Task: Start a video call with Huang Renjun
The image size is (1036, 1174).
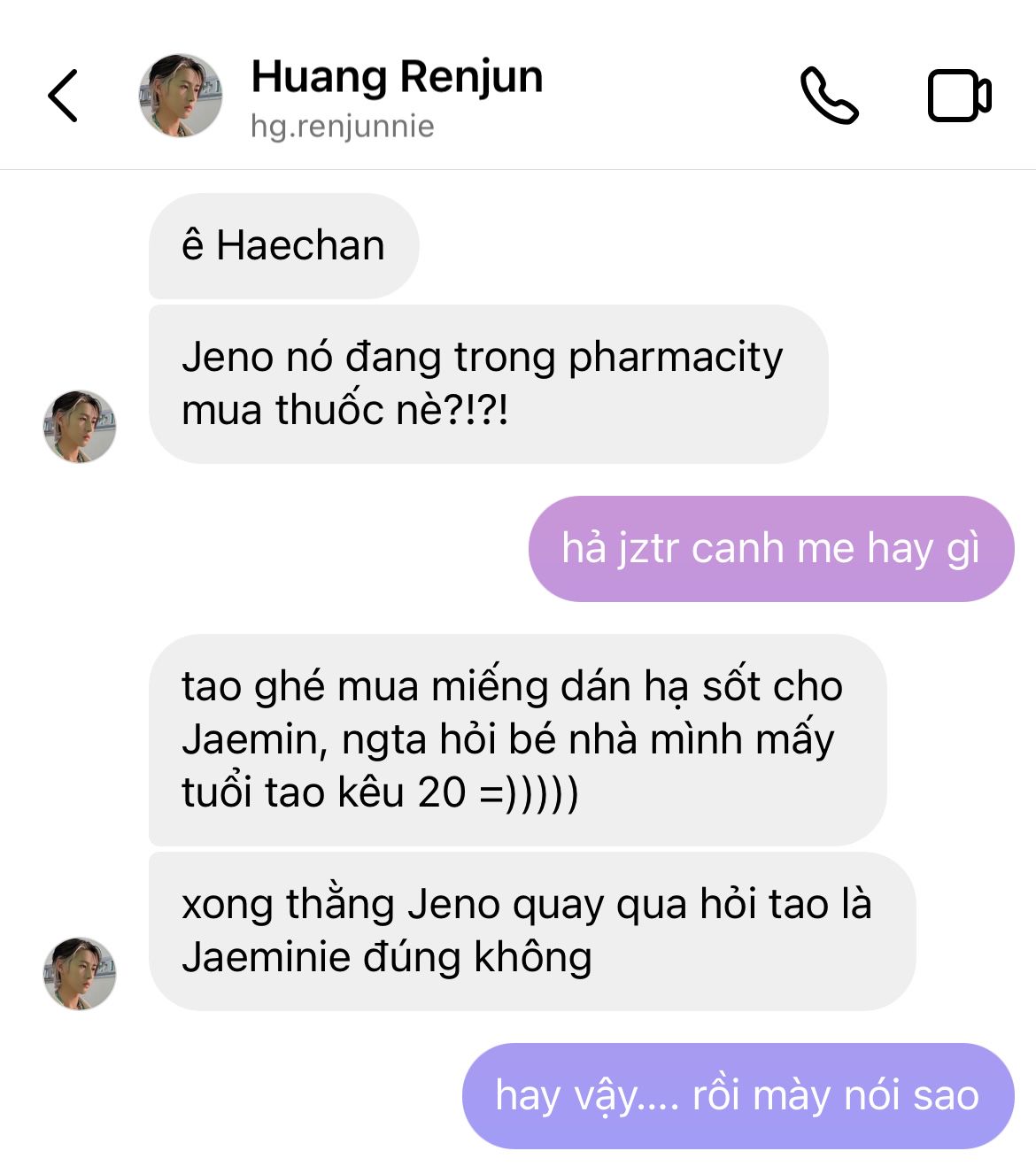Action: point(959,96)
